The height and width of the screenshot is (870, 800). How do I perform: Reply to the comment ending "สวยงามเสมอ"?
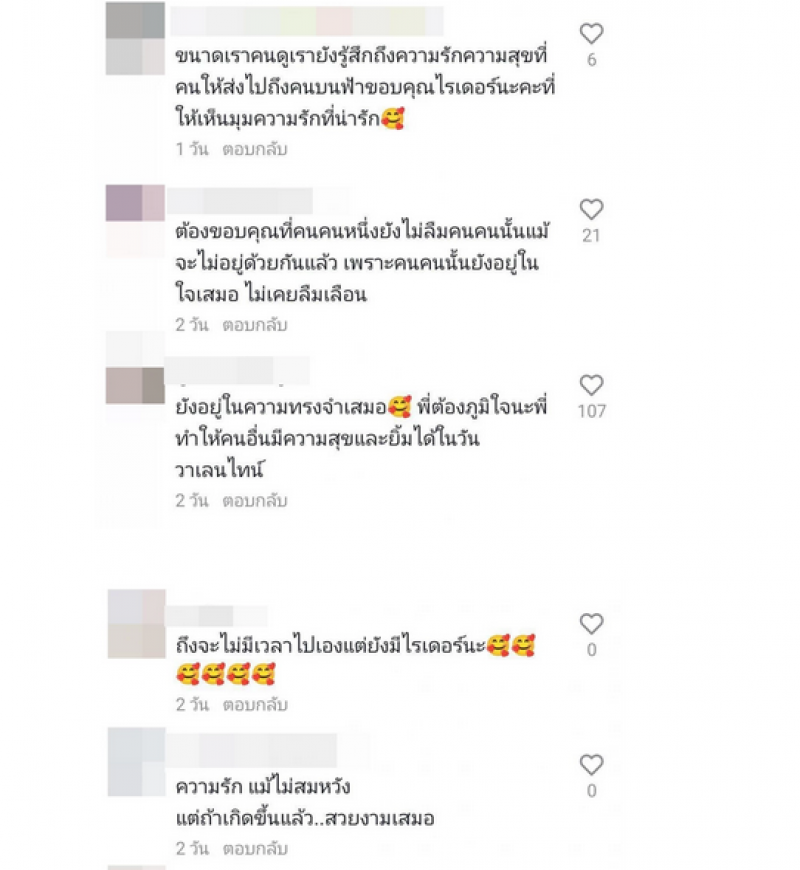[x=255, y=849]
